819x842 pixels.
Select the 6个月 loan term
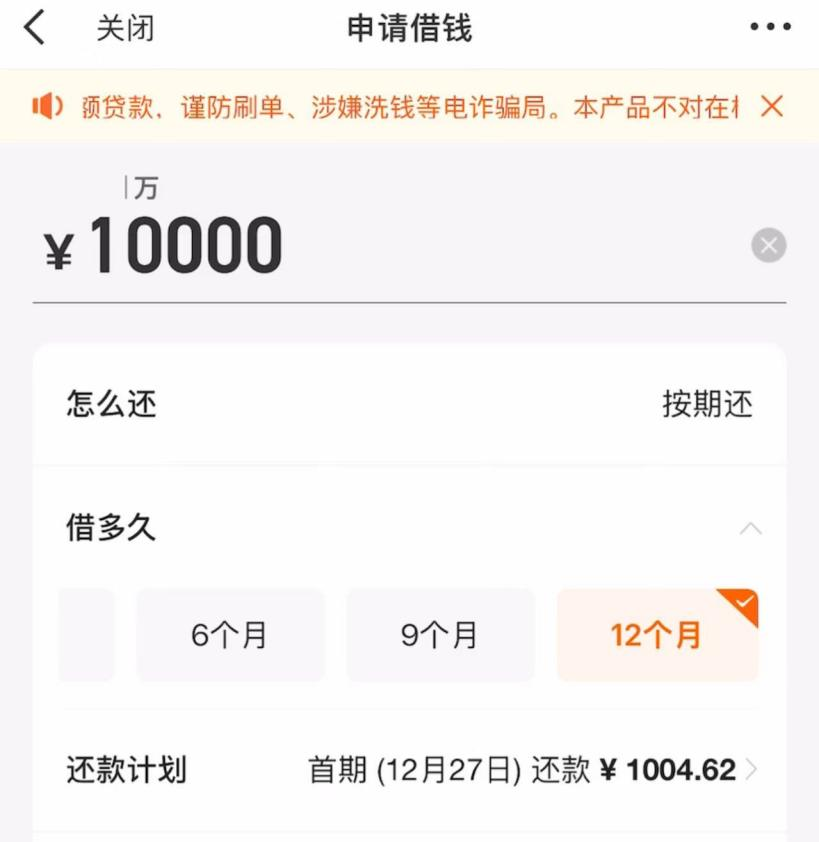pyautogui.click(x=230, y=635)
